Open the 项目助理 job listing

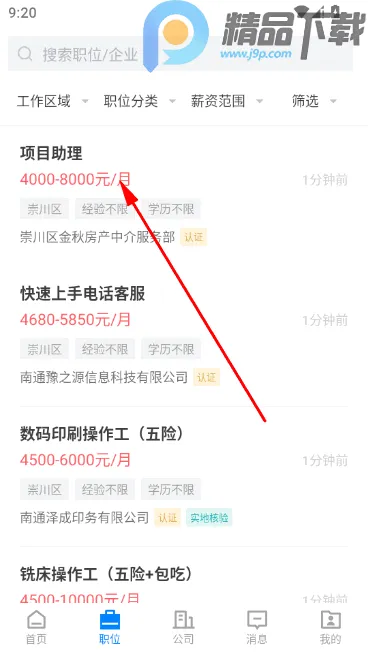click(184, 196)
